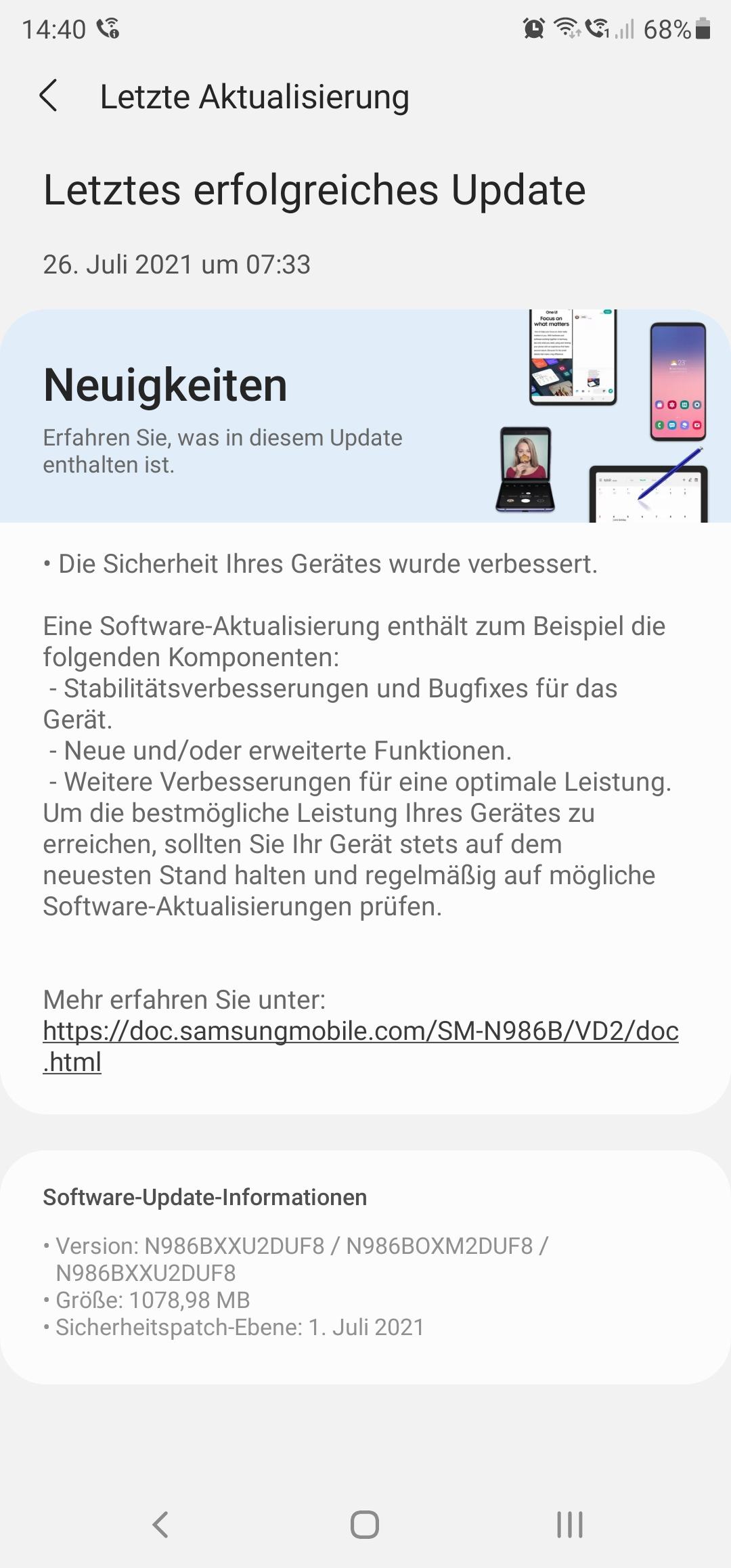Go back from Letzte Aktualisierung
The height and width of the screenshot is (1568, 731).
[x=48, y=95]
